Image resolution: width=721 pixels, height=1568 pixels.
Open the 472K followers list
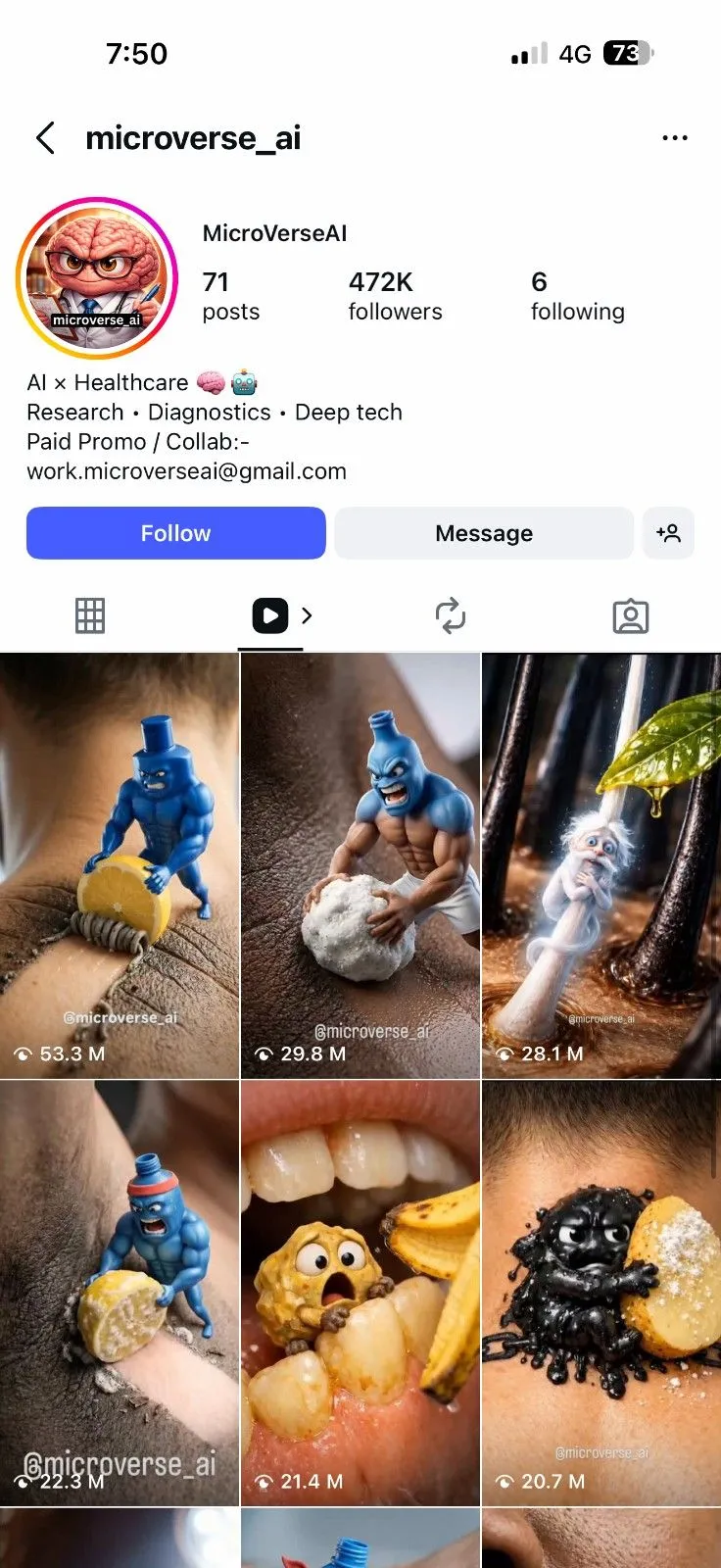click(395, 296)
